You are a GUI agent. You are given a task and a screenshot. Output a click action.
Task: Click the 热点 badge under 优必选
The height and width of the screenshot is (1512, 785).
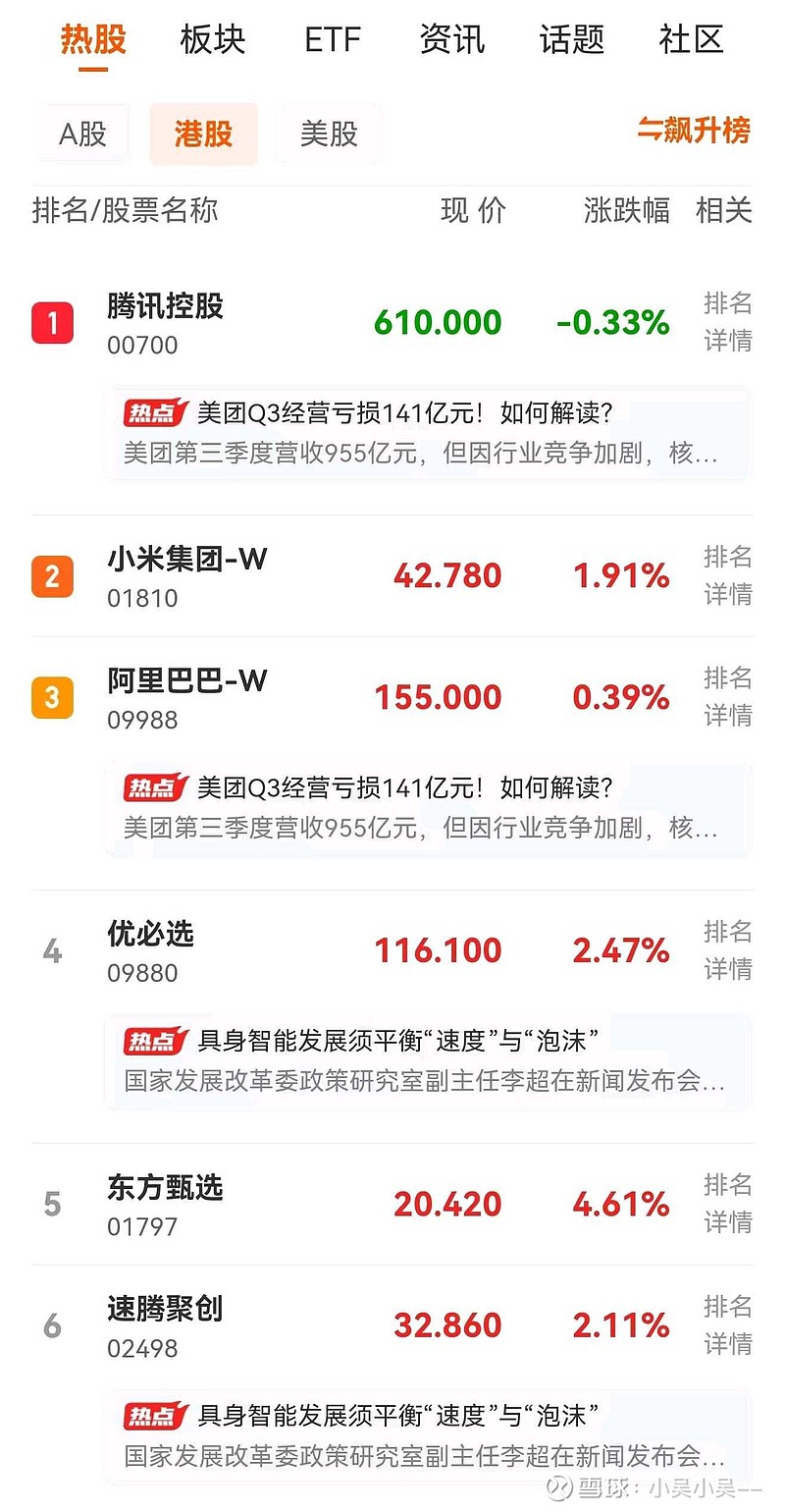152,1041
